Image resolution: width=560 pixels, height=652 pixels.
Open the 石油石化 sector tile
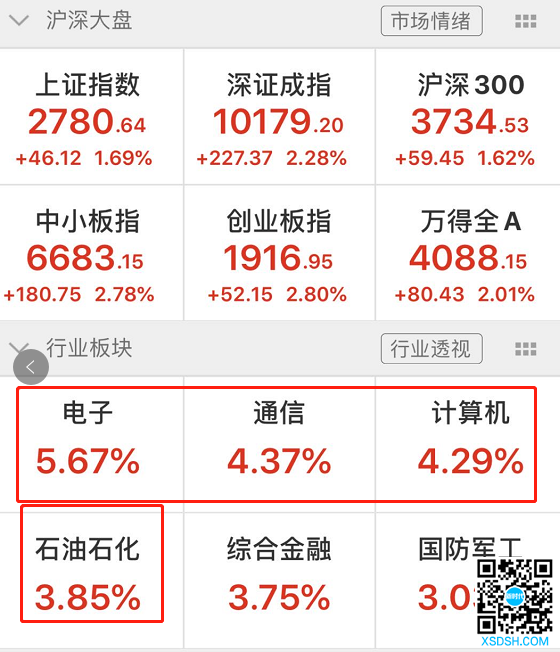[x=91, y=580]
